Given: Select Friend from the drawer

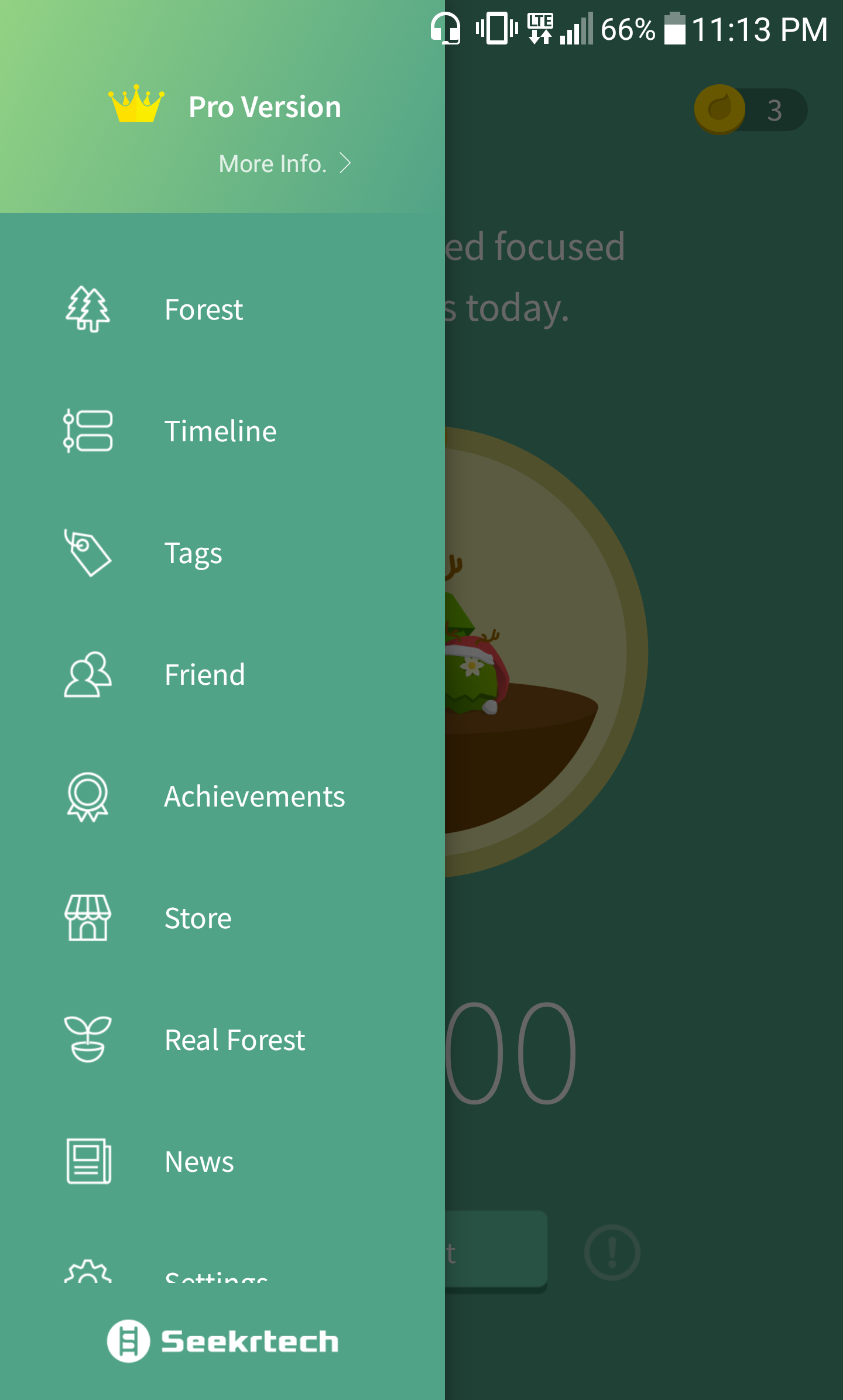Looking at the screenshot, I should (x=204, y=675).
